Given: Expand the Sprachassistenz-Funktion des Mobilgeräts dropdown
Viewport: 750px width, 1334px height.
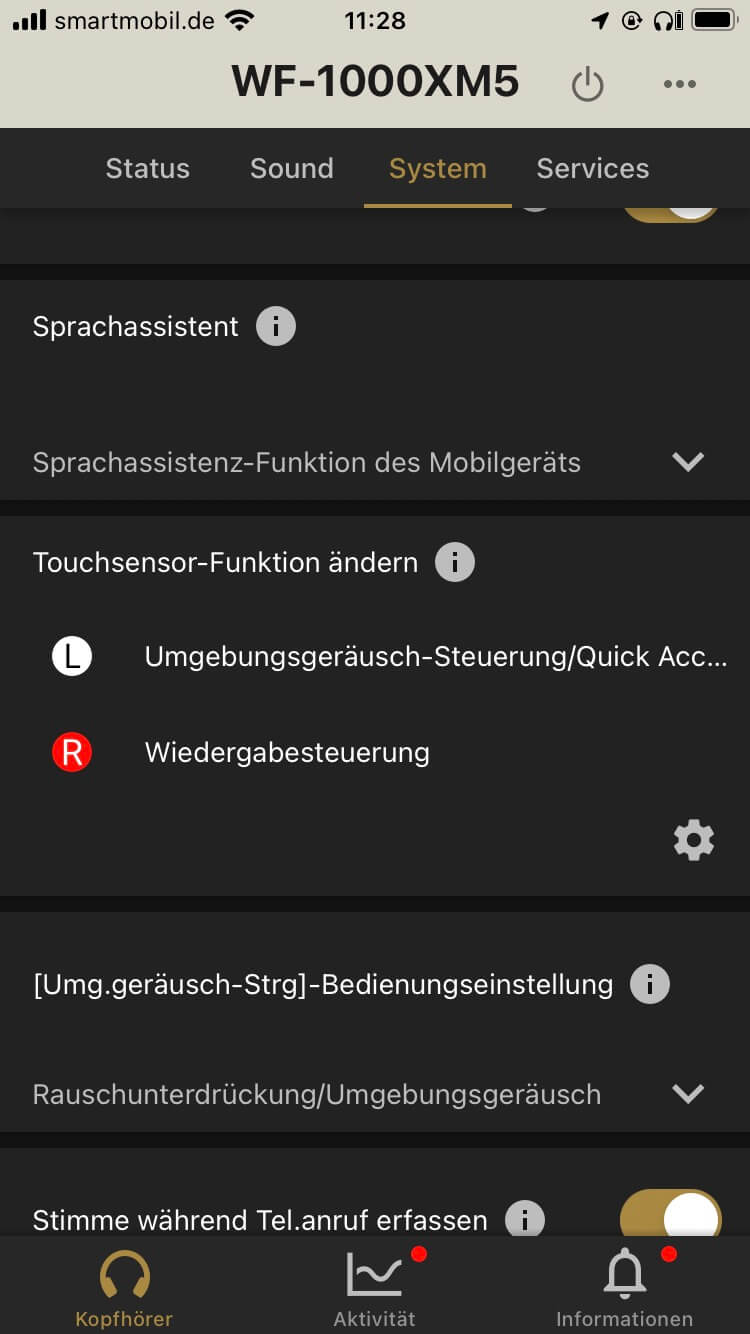Looking at the screenshot, I should point(688,462).
